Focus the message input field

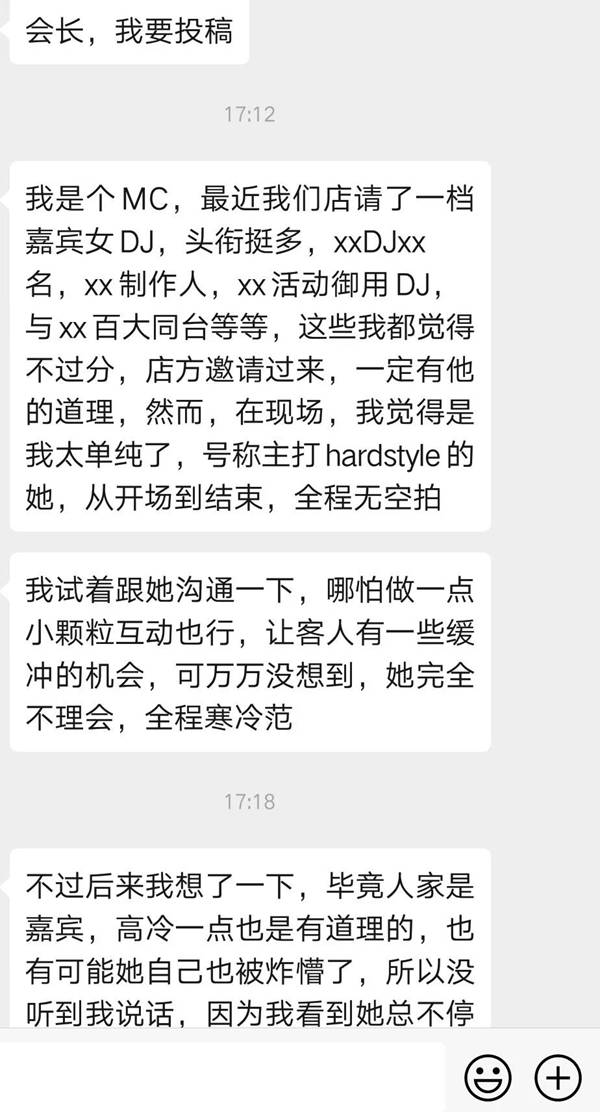(x=222, y=1077)
